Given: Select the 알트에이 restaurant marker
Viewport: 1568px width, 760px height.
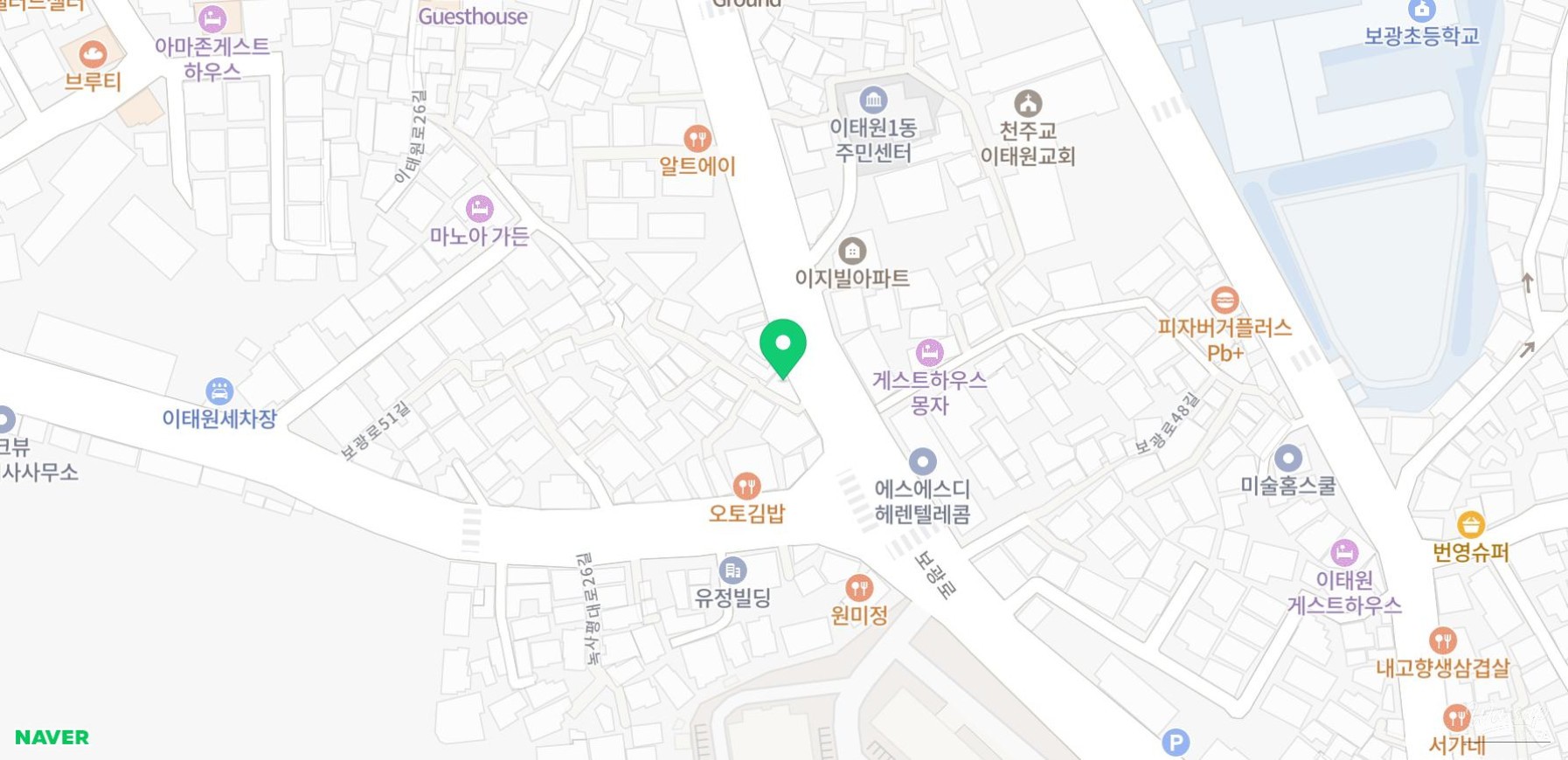Looking at the screenshot, I should coord(697,139).
